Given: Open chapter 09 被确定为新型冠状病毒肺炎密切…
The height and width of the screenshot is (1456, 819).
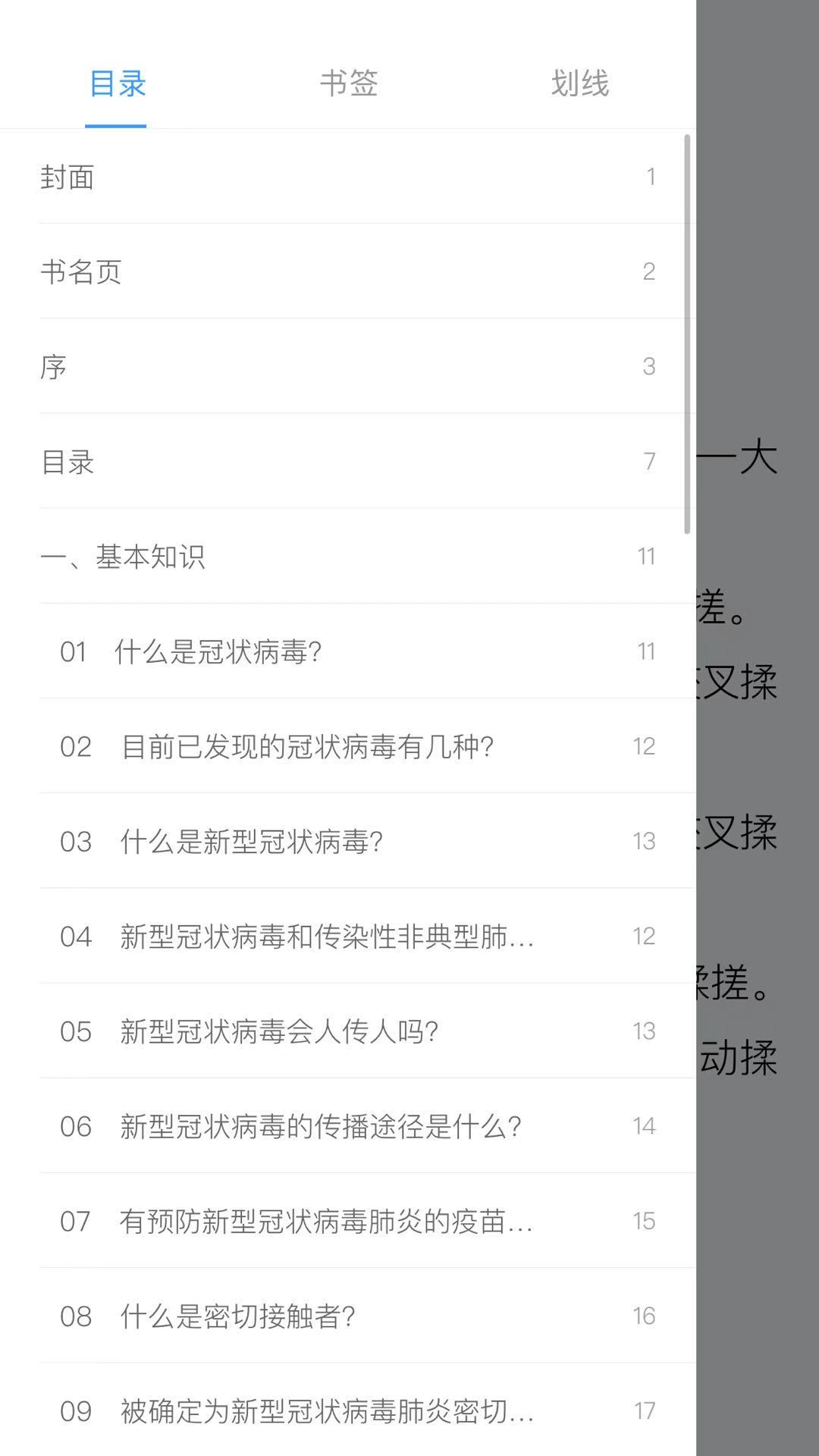Looking at the screenshot, I should (347, 1410).
